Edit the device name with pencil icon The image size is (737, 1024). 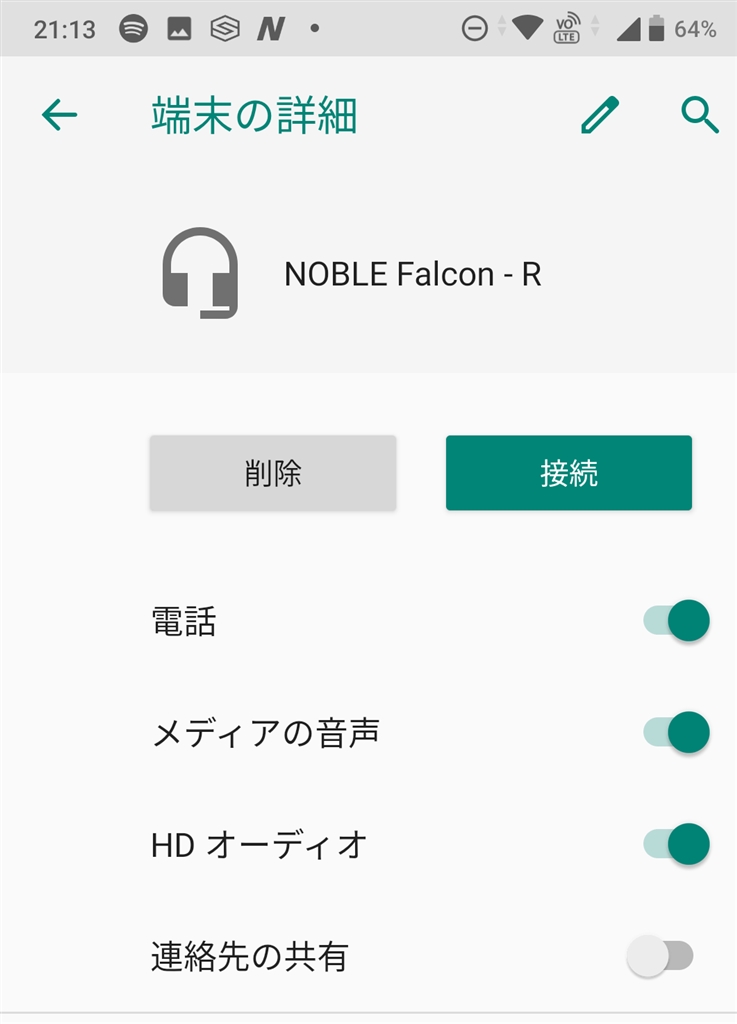[600, 116]
